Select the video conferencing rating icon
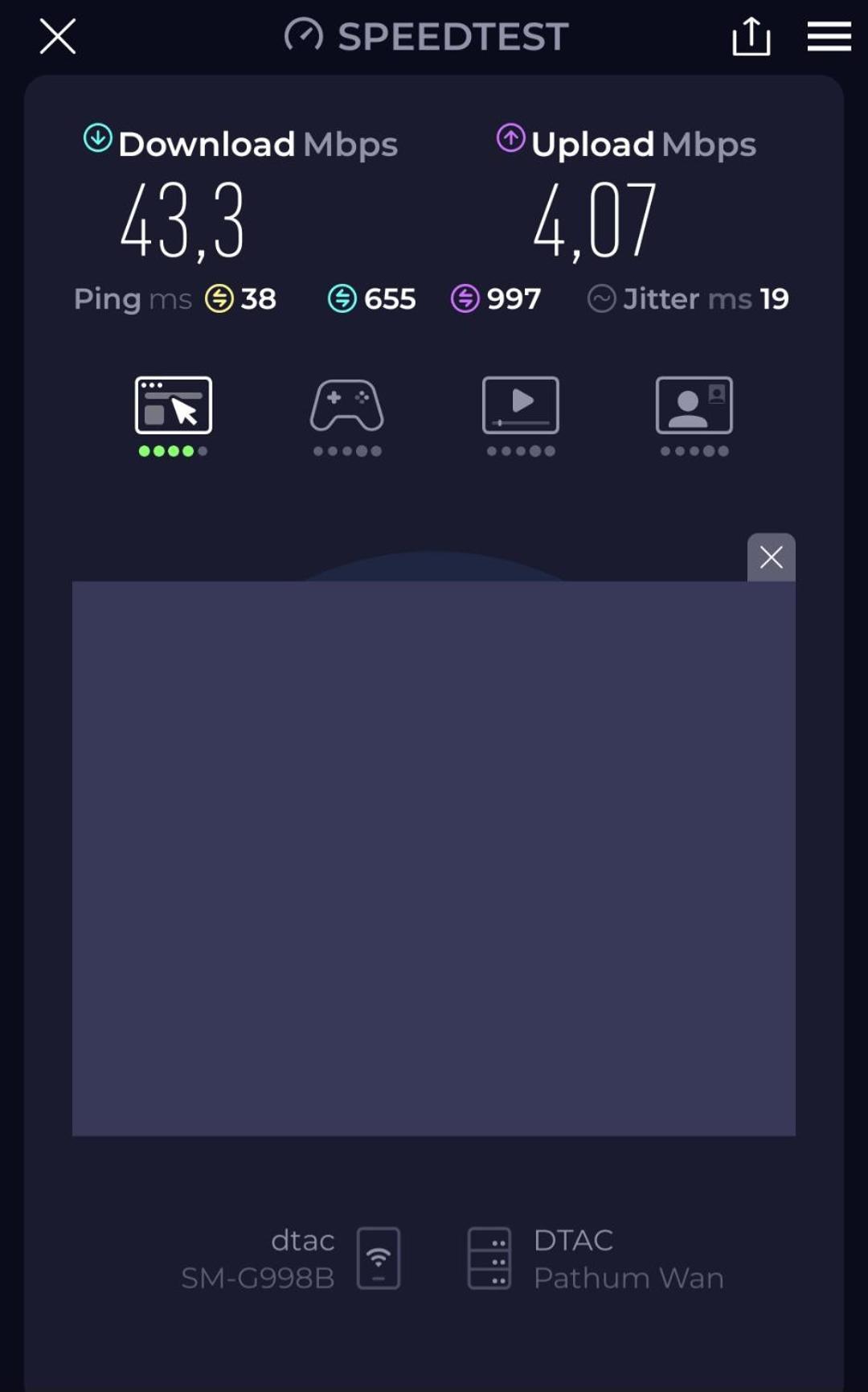The image size is (868, 1392). coord(694,406)
